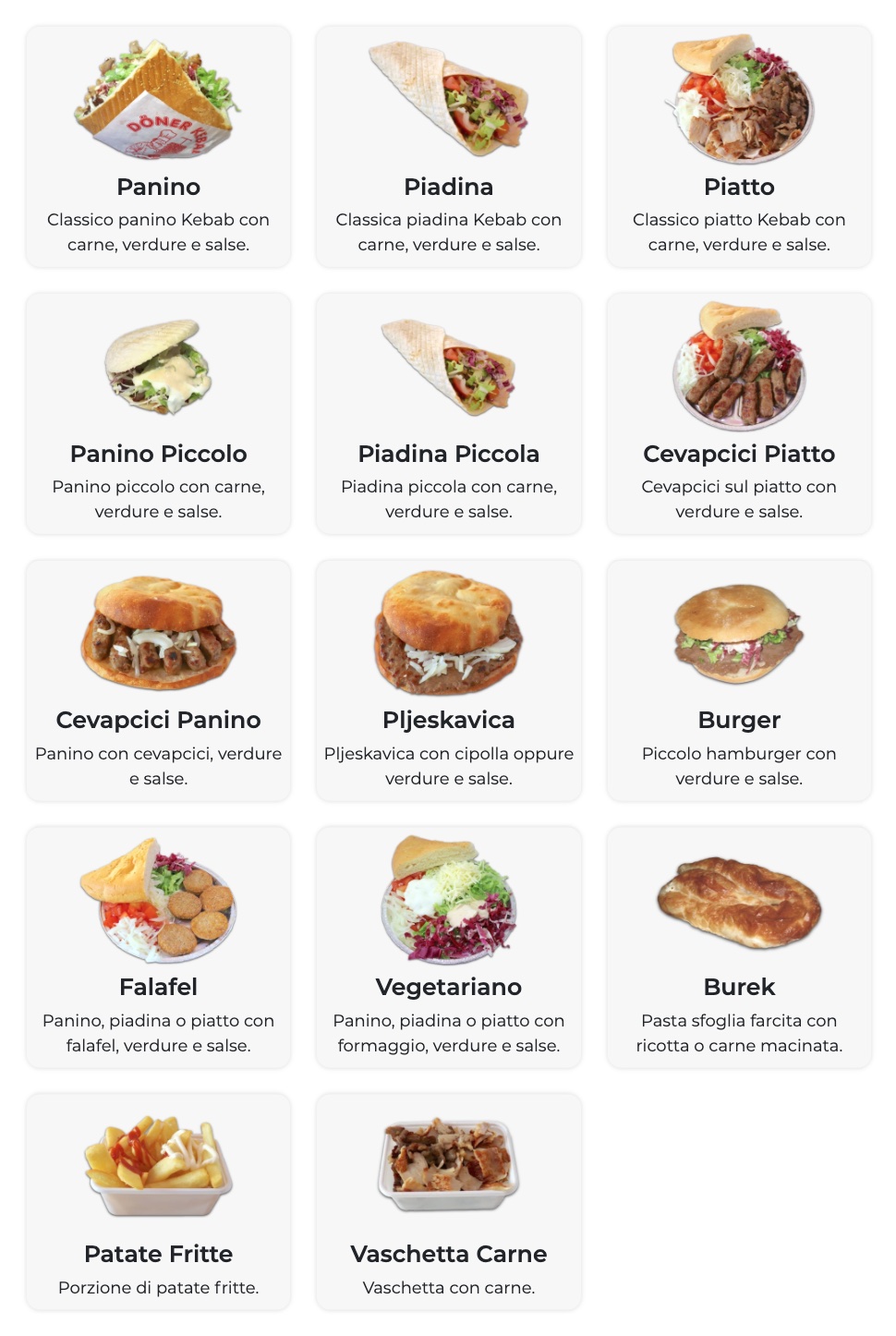Open the Panino kebab card
The width and height of the screenshot is (896, 1336).
pos(158,148)
